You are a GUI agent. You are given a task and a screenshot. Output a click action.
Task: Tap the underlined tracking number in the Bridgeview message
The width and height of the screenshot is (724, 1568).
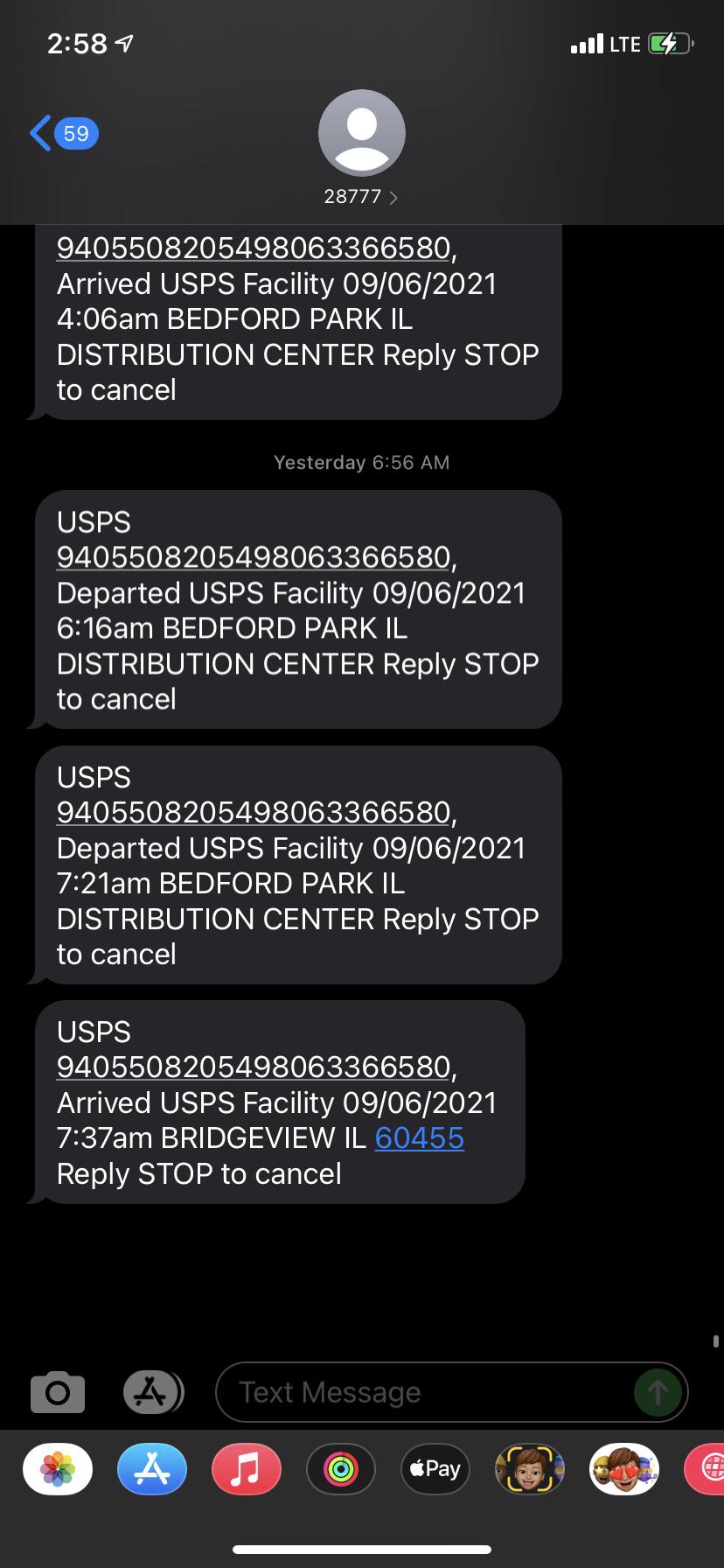[252, 1067]
